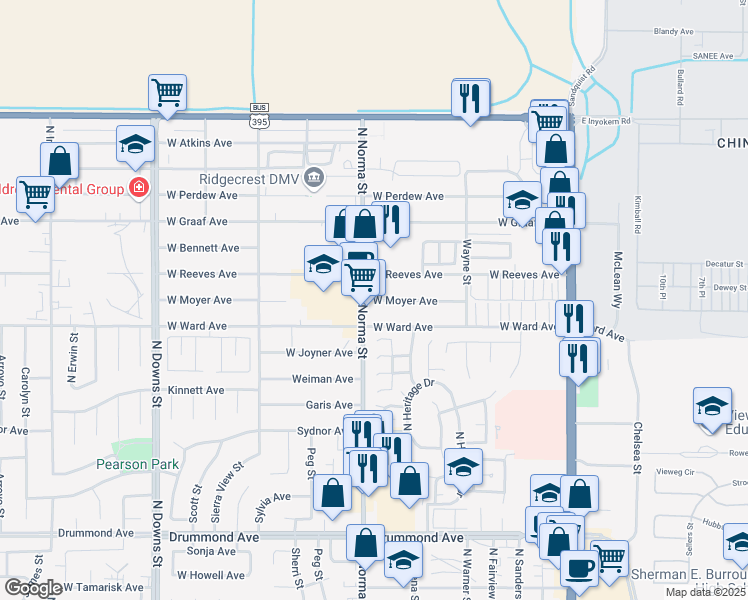The image size is (748, 600).
Task: Open the restaurant marker on the 395 highway
Action: (x=470, y=98)
